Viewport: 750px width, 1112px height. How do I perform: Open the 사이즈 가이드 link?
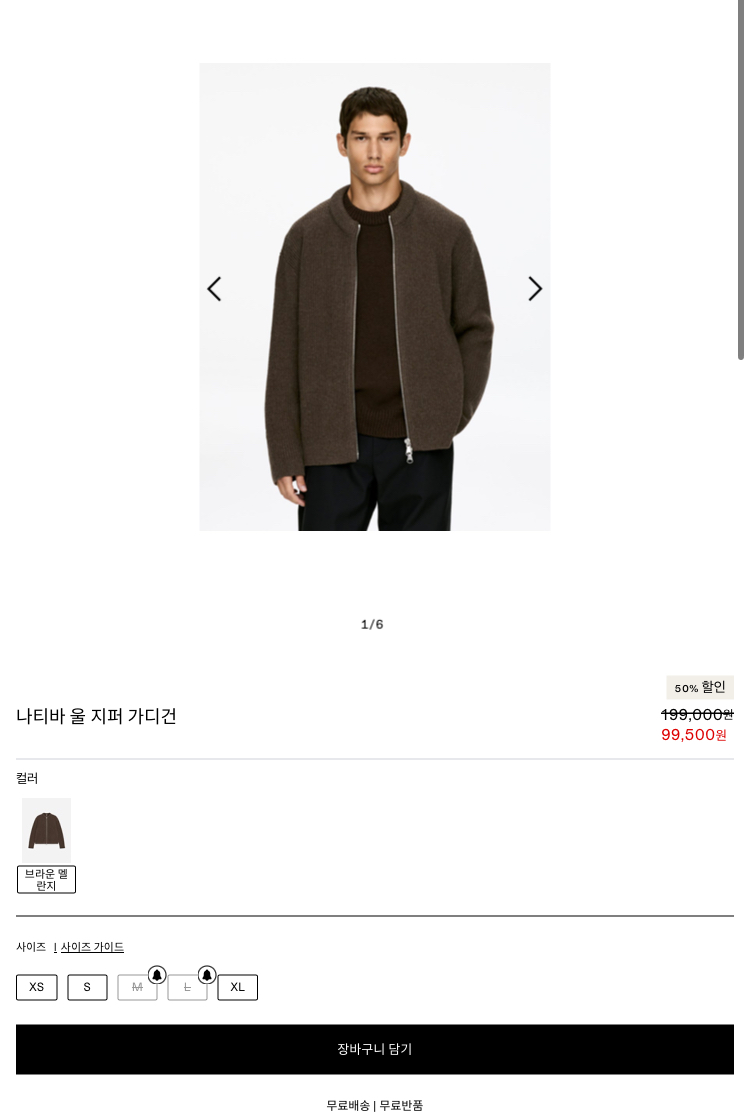point(92,947)
